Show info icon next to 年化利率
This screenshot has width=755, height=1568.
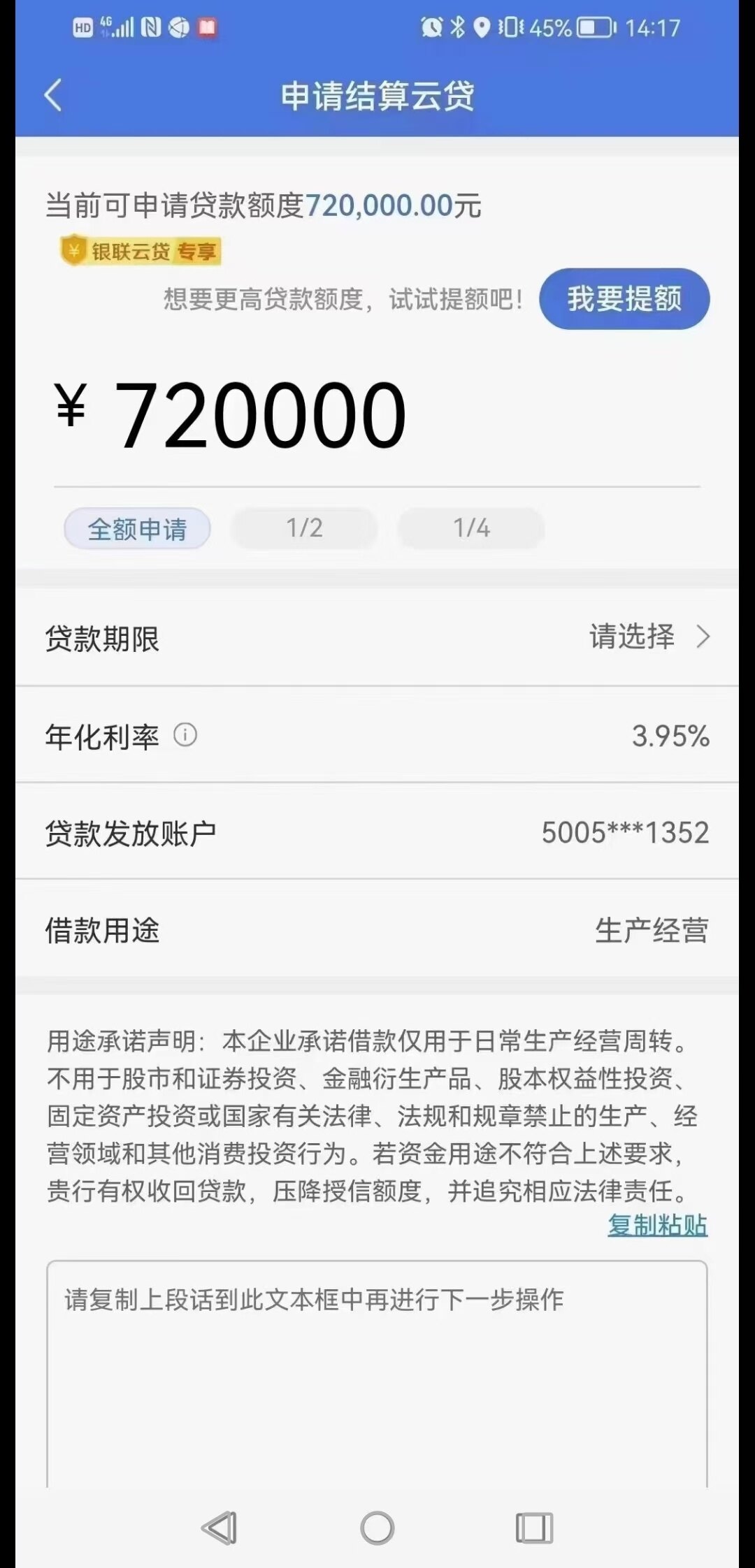coord(185,735)
